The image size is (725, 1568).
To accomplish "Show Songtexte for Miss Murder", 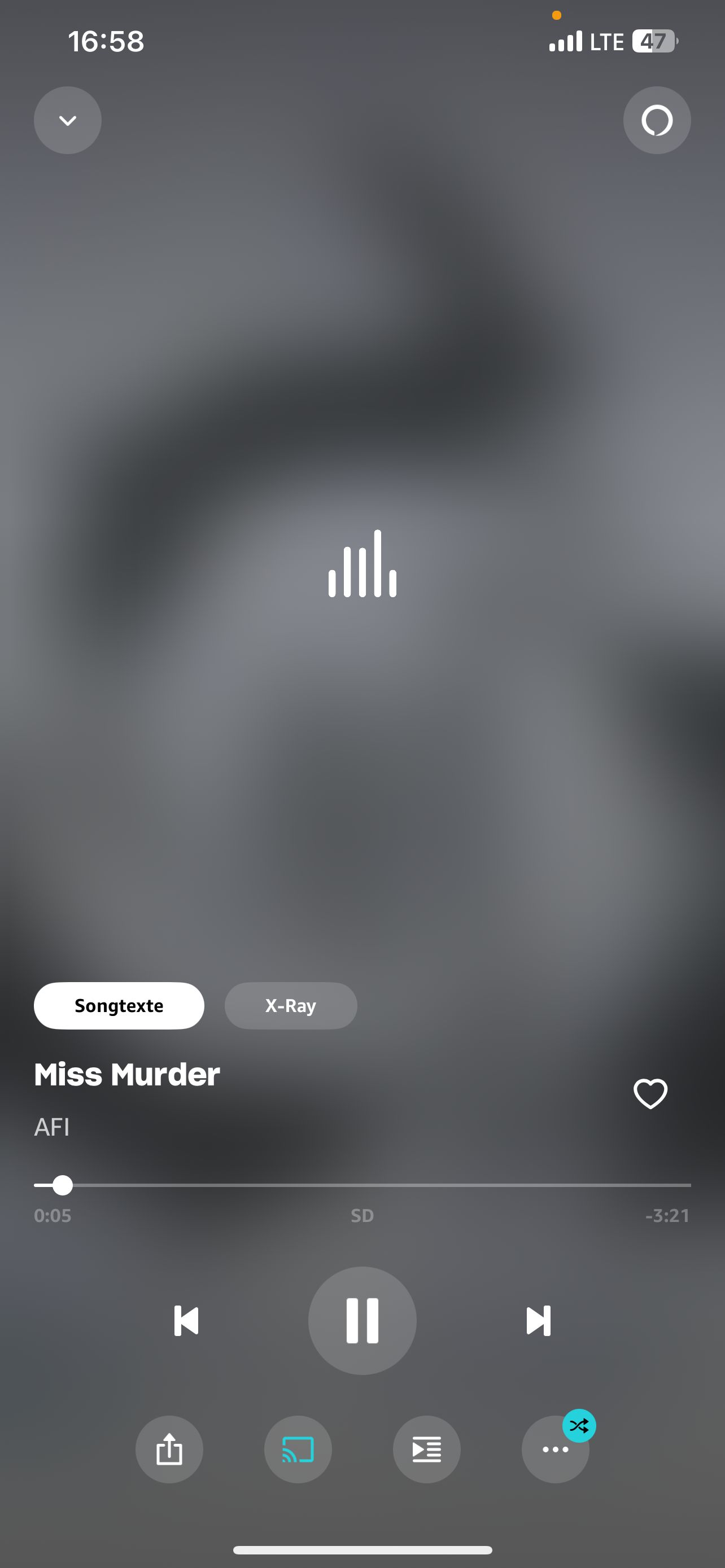I will [x=119, y=1006].
